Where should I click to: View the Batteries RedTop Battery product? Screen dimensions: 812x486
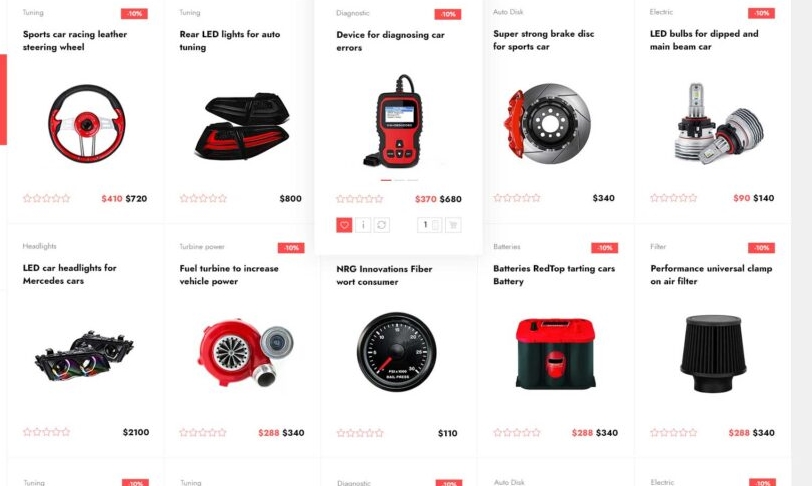(554, 274)
